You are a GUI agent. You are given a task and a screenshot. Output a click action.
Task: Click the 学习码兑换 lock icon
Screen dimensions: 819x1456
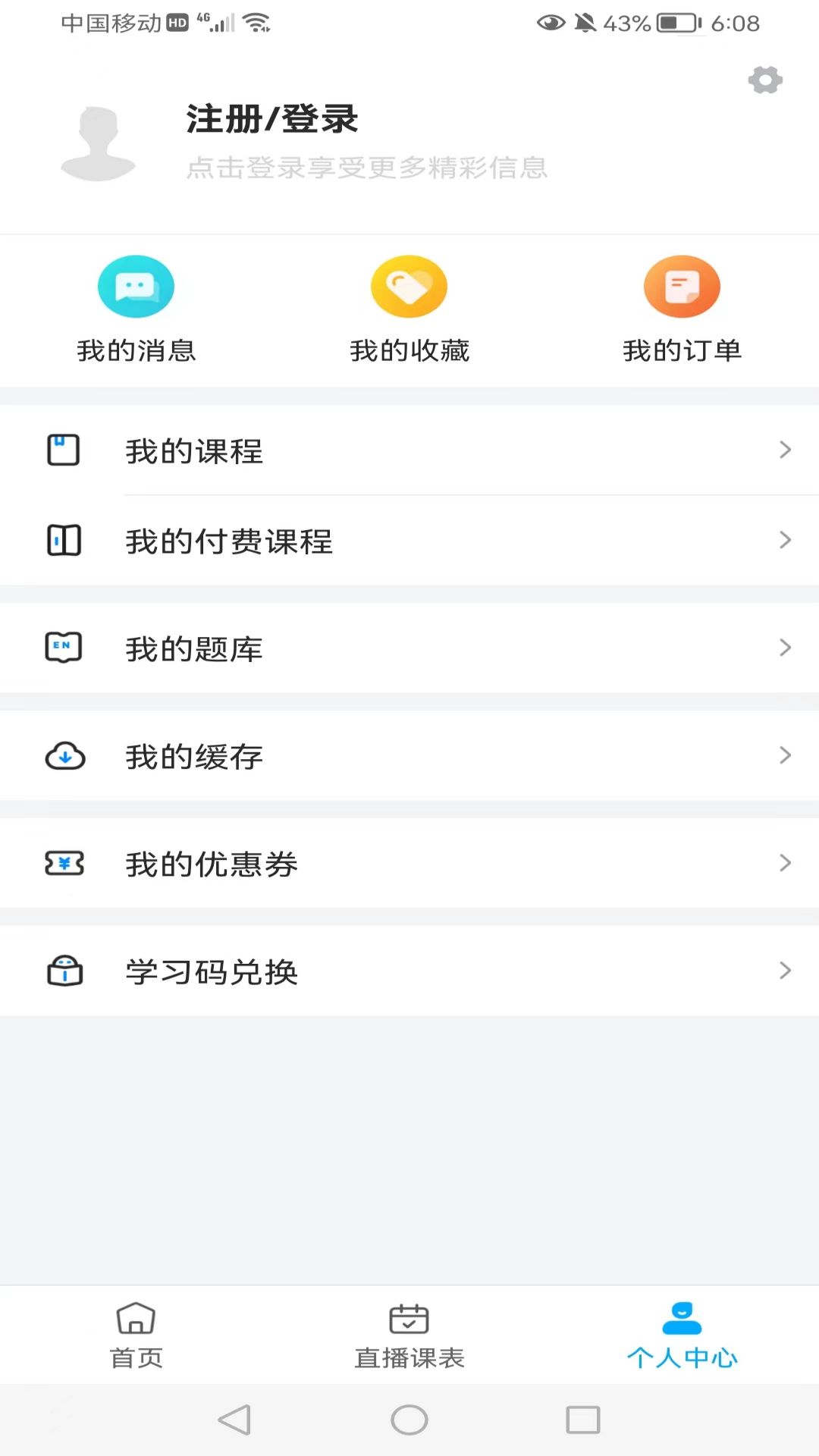[x=64, y=971]
